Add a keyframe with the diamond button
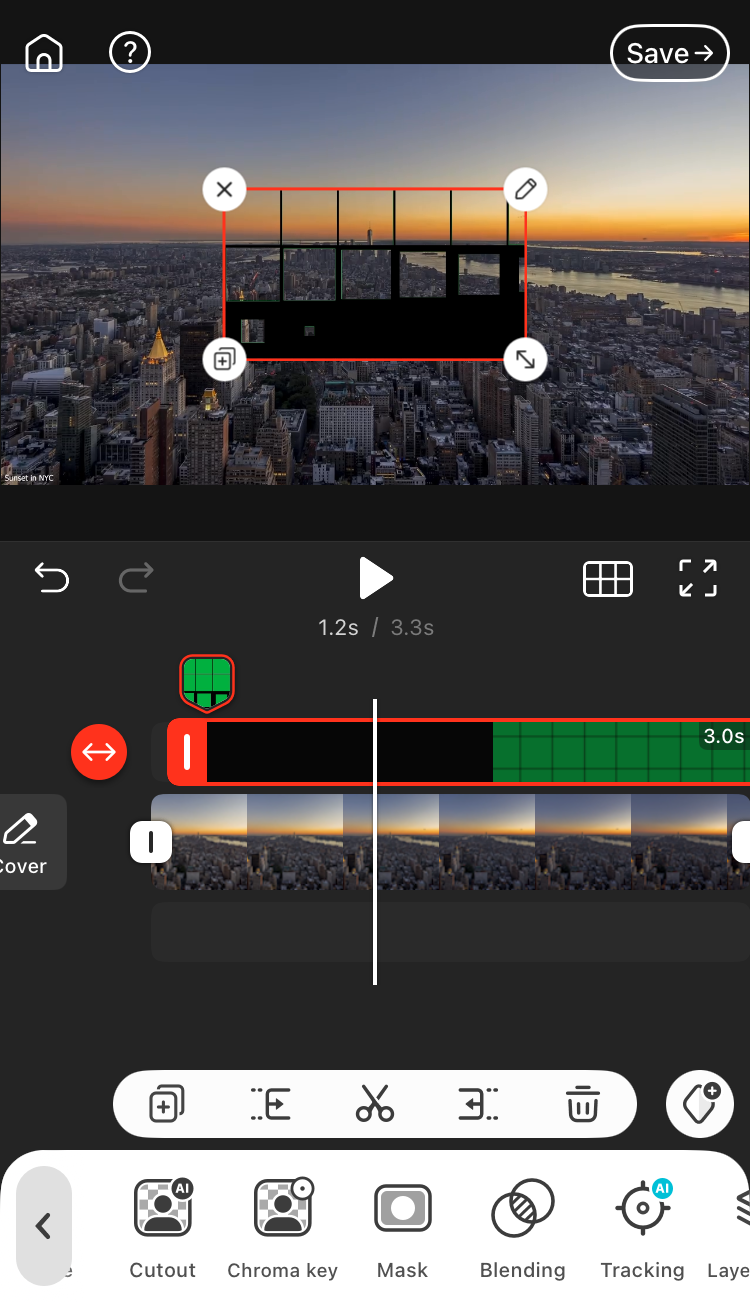Image resolution: width=750 pixels, height=1302 pixels. (700, 1104)
